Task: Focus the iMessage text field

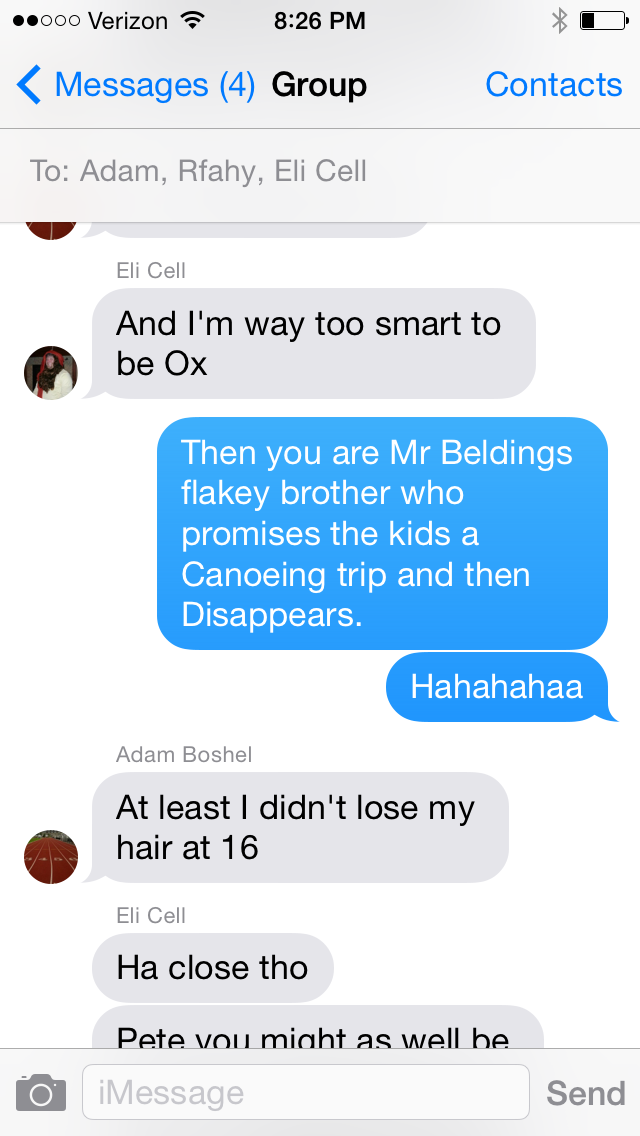Action: pos(305,1092)
